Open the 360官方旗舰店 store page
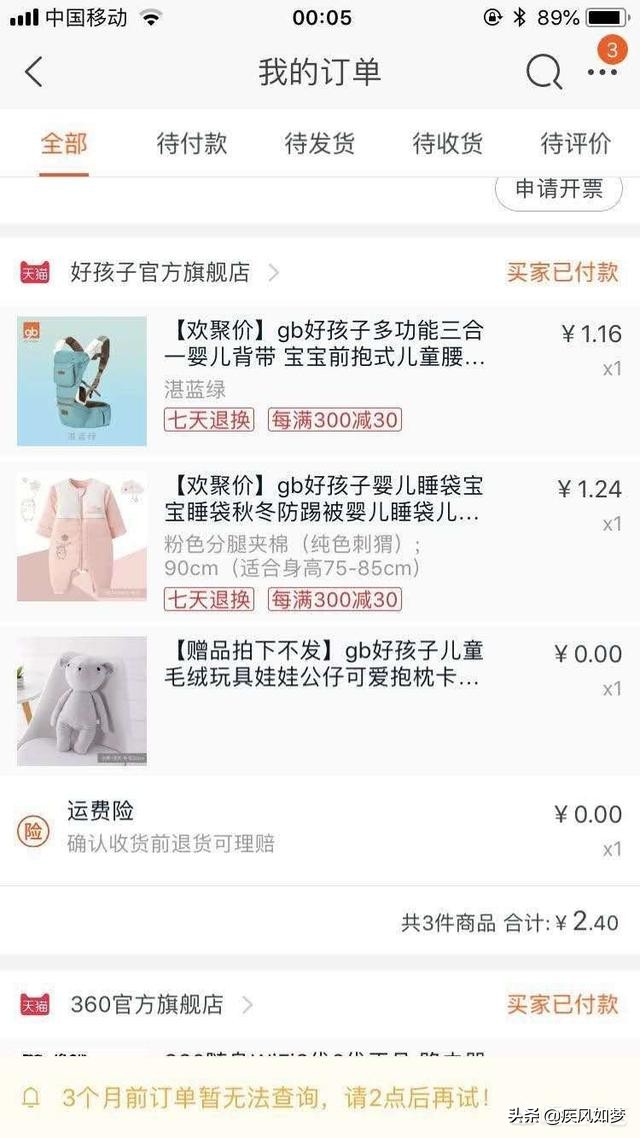 click(146, 1004)
